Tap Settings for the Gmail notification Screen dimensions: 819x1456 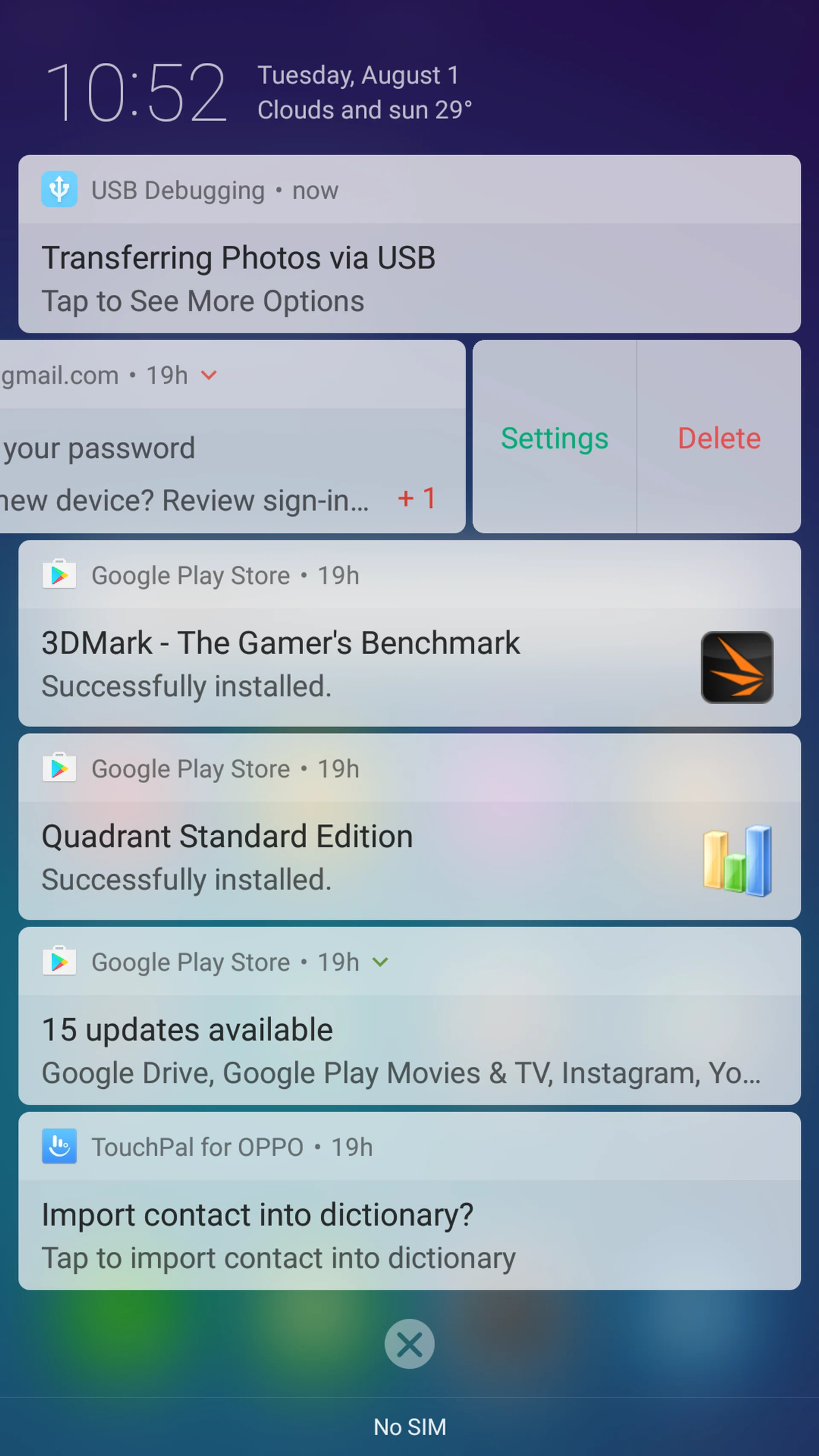(x=555, y=438)
